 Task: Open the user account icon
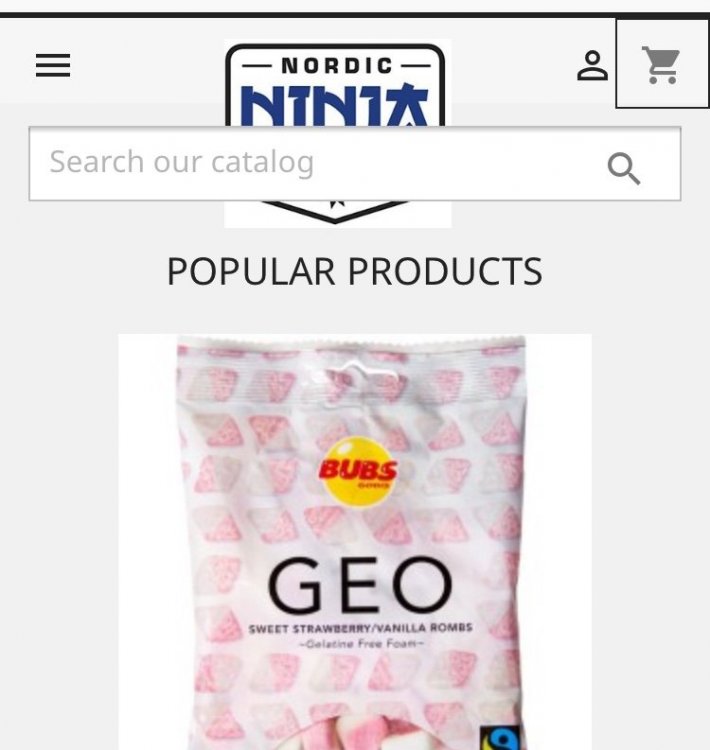point(592,66)
